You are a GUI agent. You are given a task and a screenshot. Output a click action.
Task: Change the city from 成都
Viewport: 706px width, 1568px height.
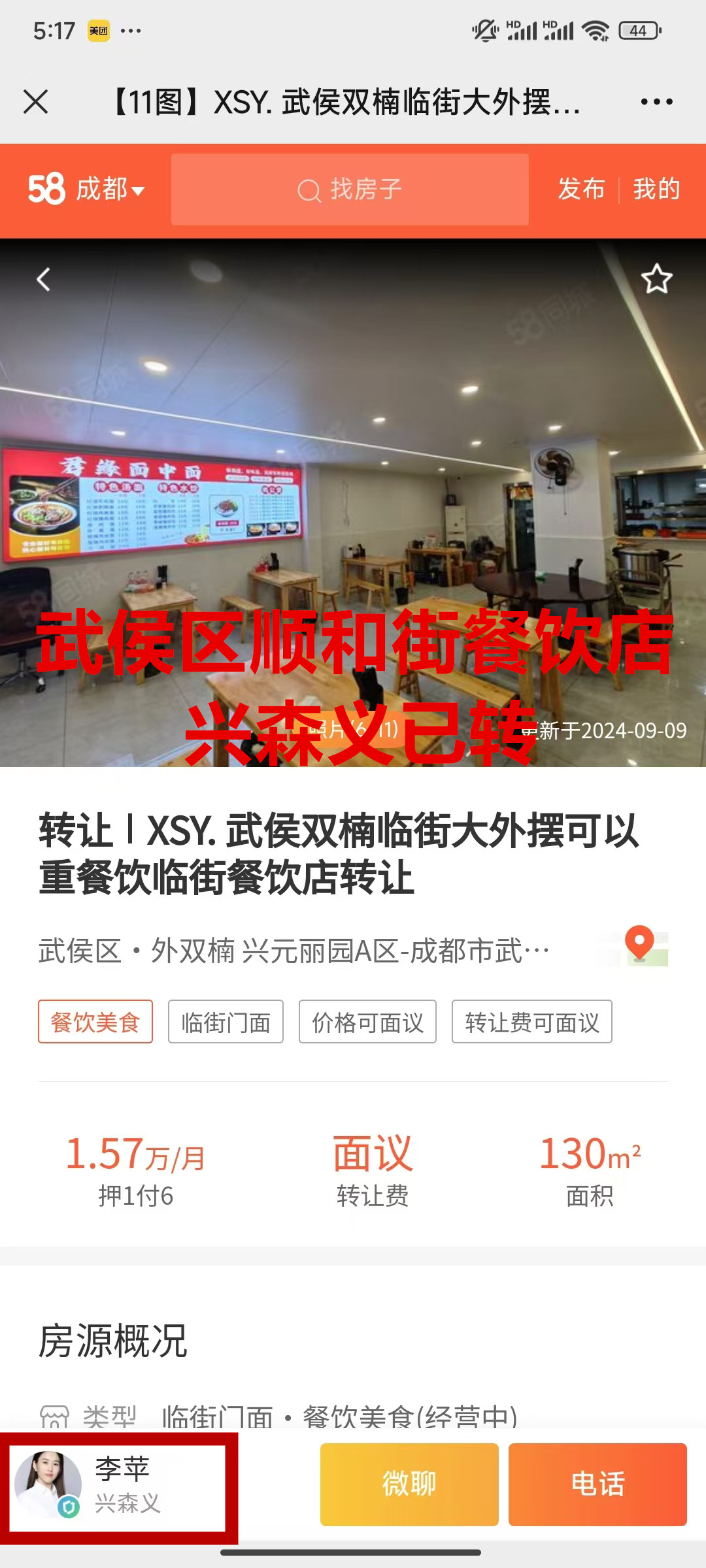point(109,189)
